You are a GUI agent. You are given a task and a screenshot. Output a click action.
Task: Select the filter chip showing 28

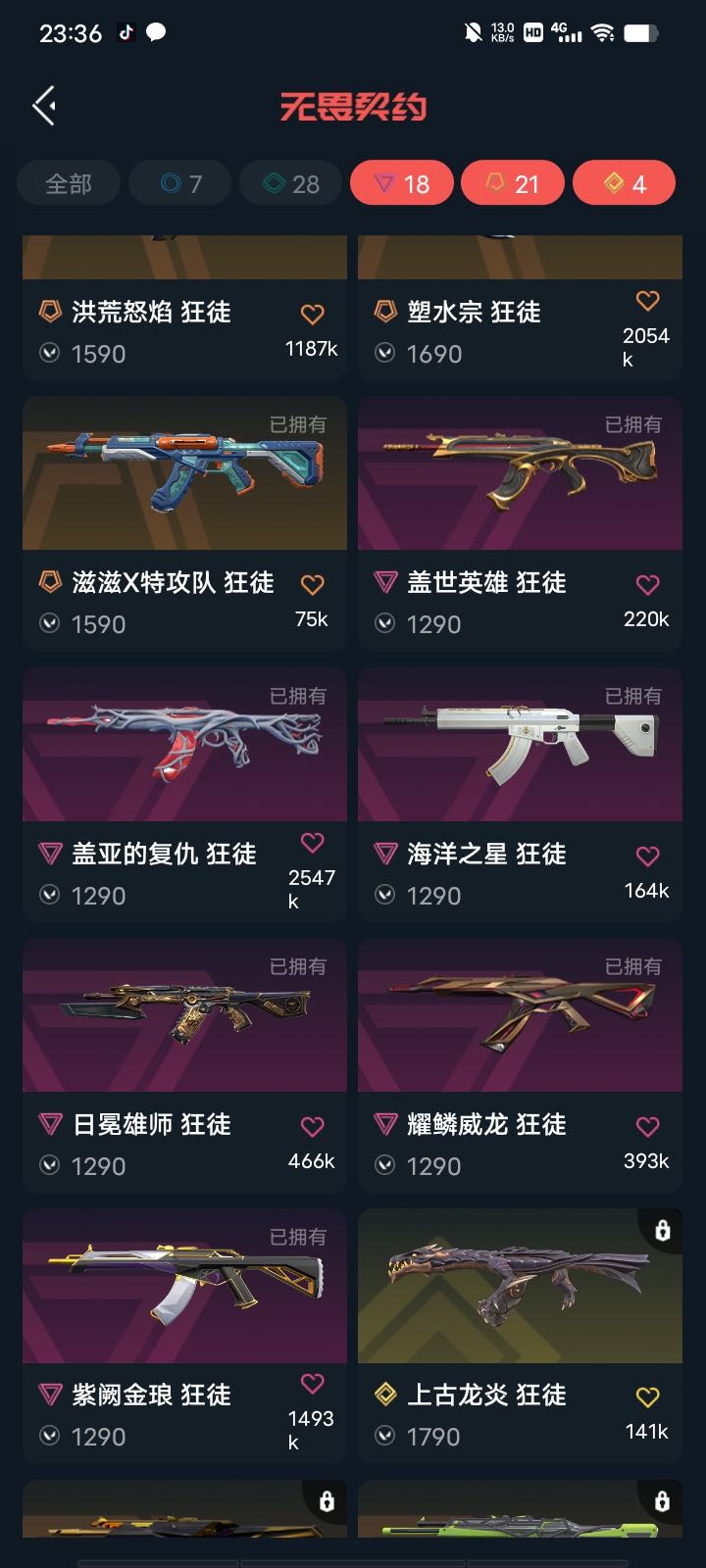click(291, 183)
